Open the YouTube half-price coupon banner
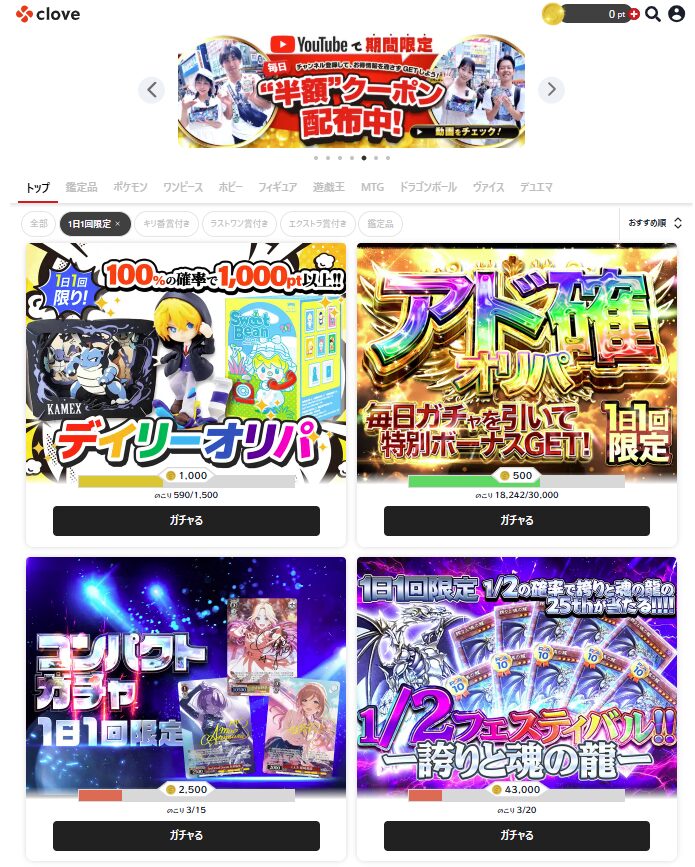695x867 pixels. point(351,90)
